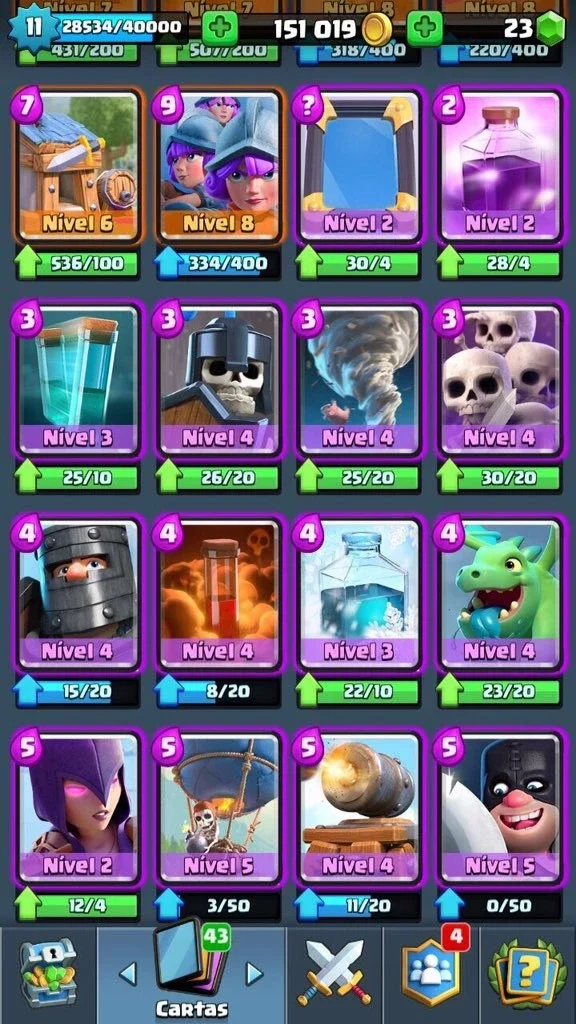Image resolution: width=576 pixels, height=1024 pixels.
Task: Select the Poison spell card
Action: coord(220,592)
